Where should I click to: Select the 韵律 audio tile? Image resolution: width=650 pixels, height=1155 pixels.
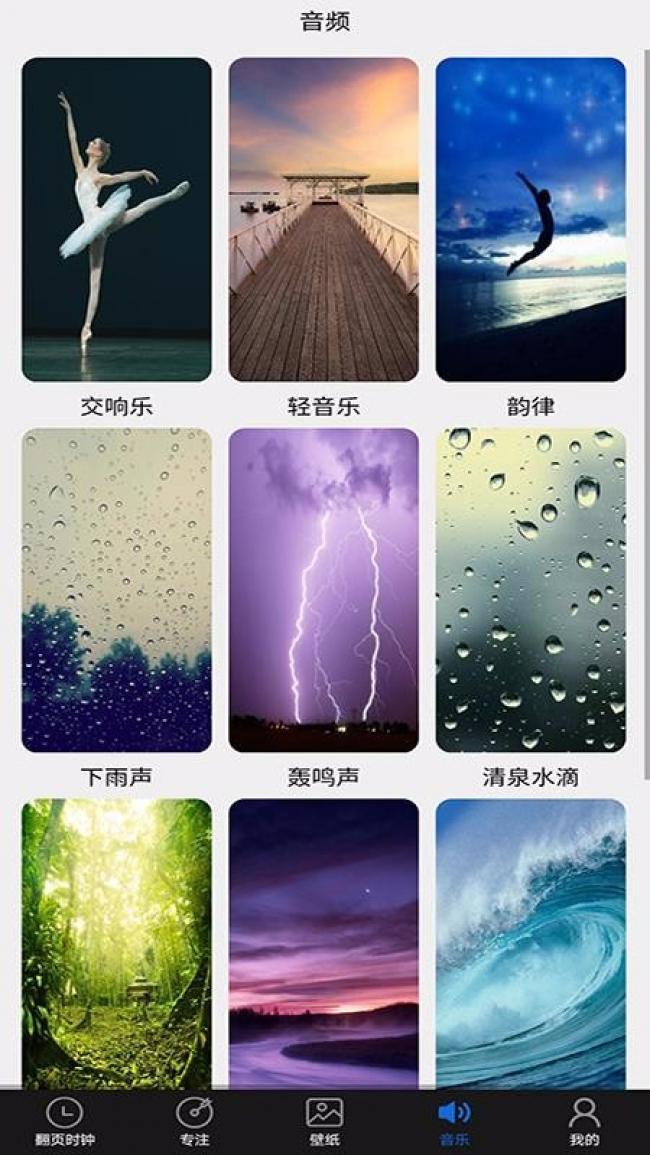click(x=530, y=219)
